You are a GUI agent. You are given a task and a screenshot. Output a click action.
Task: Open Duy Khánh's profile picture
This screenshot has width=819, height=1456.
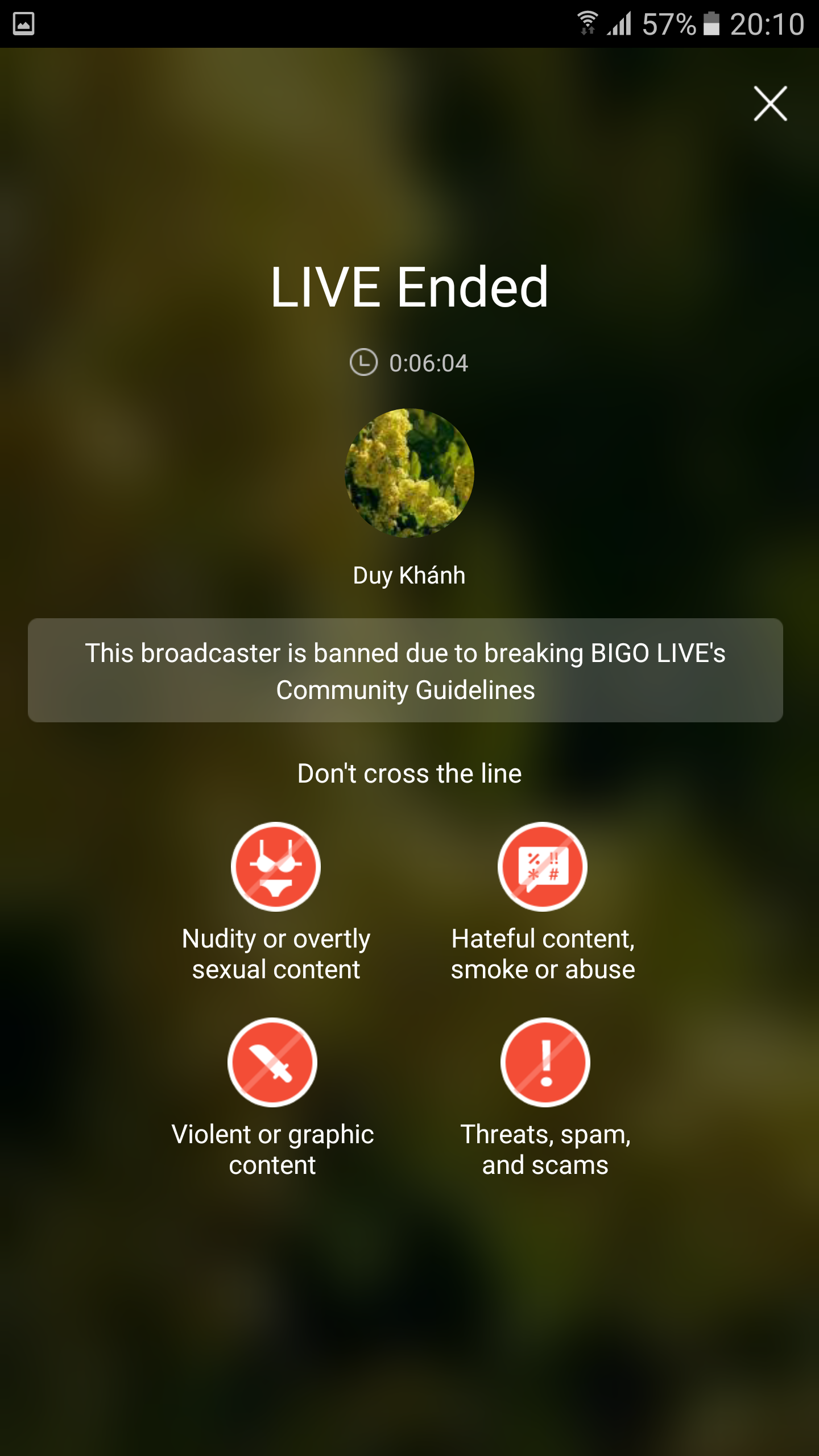(x=409, y=473)
